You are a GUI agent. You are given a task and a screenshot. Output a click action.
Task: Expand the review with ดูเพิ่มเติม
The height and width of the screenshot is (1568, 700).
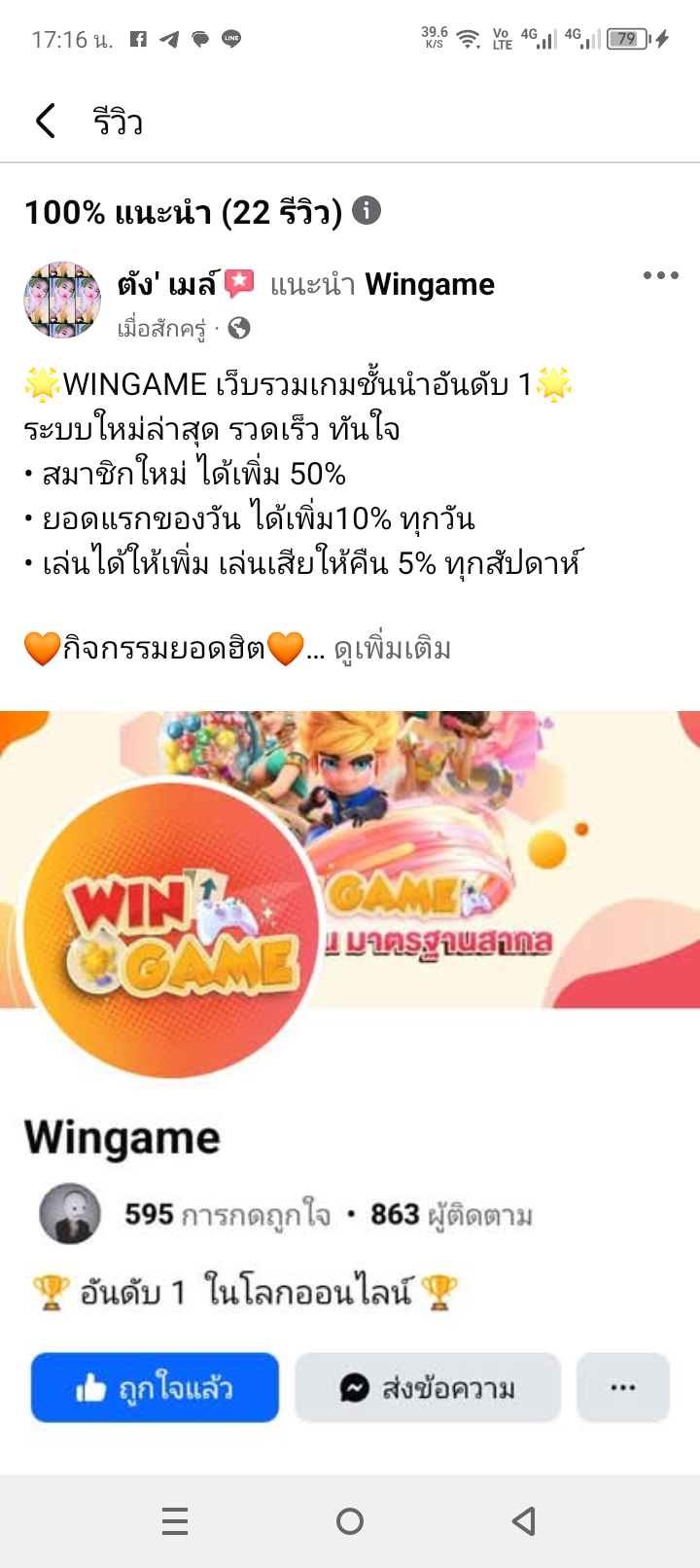click(393, 649)
